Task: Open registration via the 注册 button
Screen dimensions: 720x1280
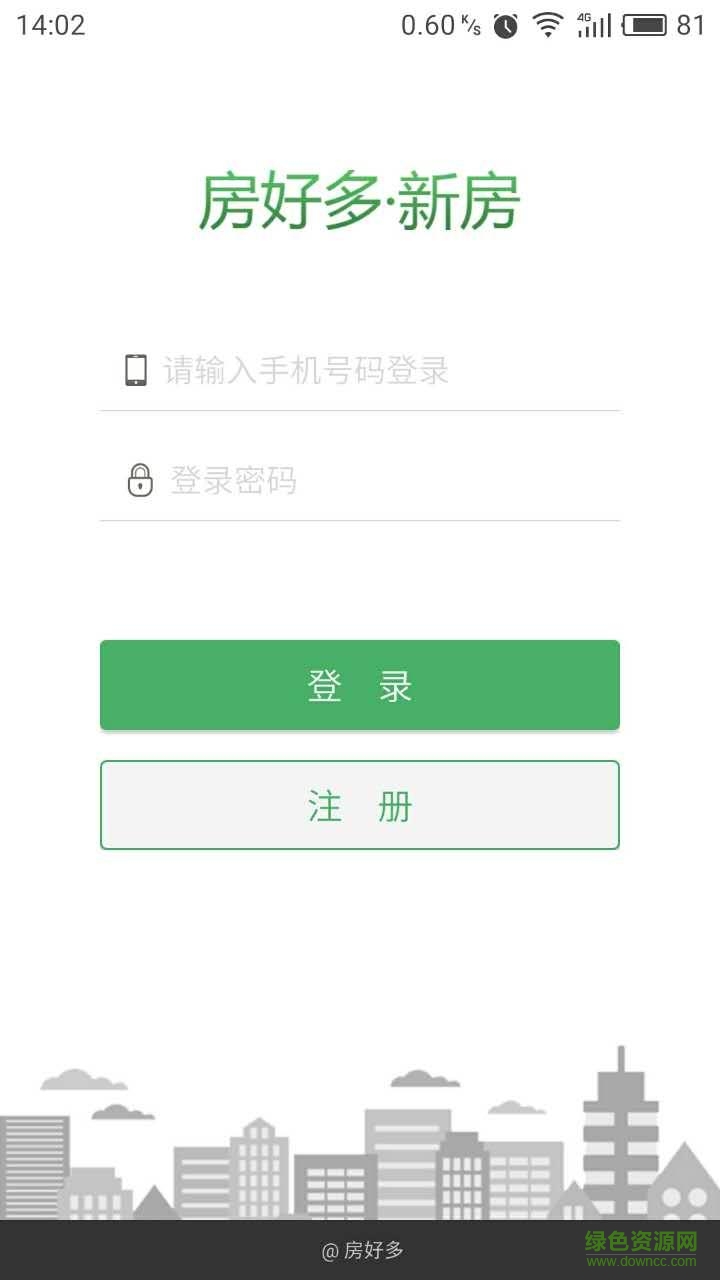Action: [360, 806]
